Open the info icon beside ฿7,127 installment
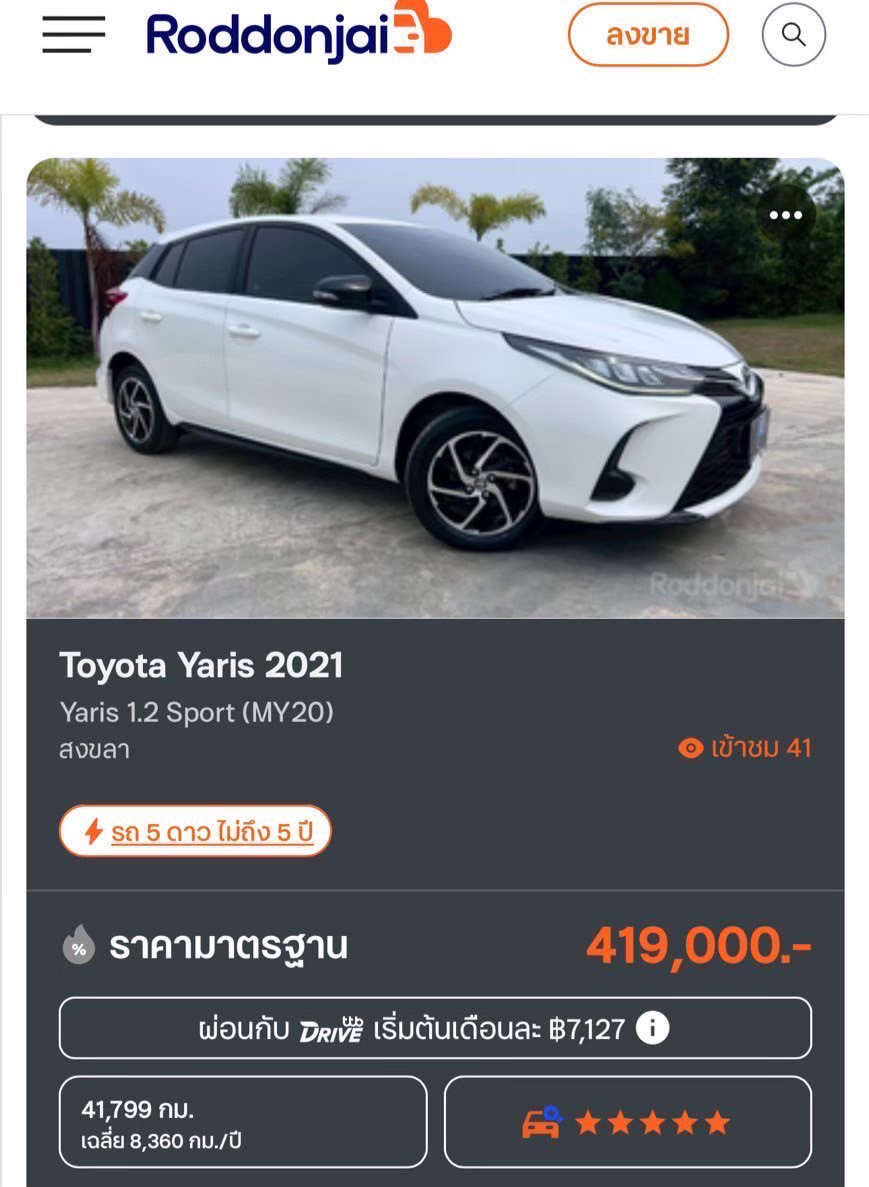The height and width of the screenshot is (1187, 869). pos(652,1028)
